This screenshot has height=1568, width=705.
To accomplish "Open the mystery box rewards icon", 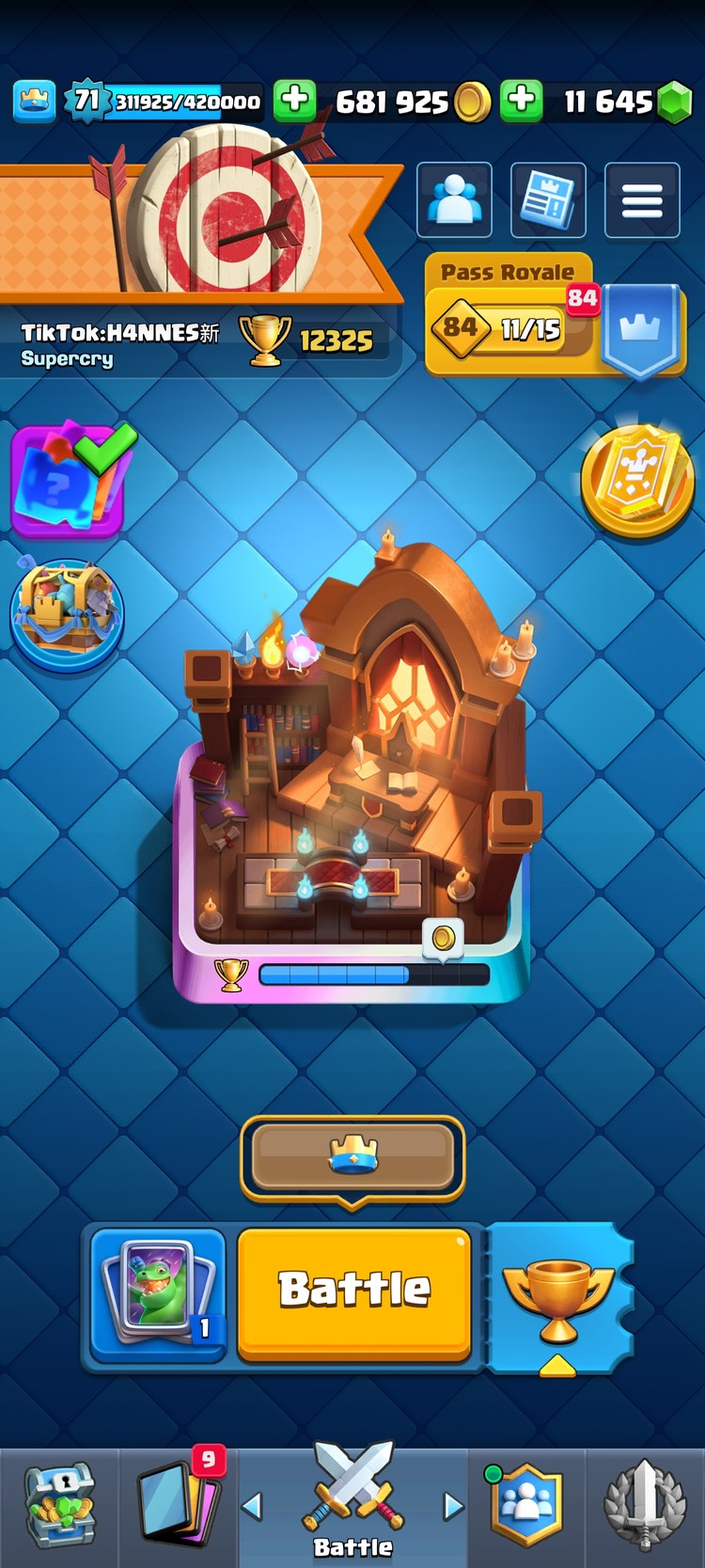I will [x=70, y=480].
